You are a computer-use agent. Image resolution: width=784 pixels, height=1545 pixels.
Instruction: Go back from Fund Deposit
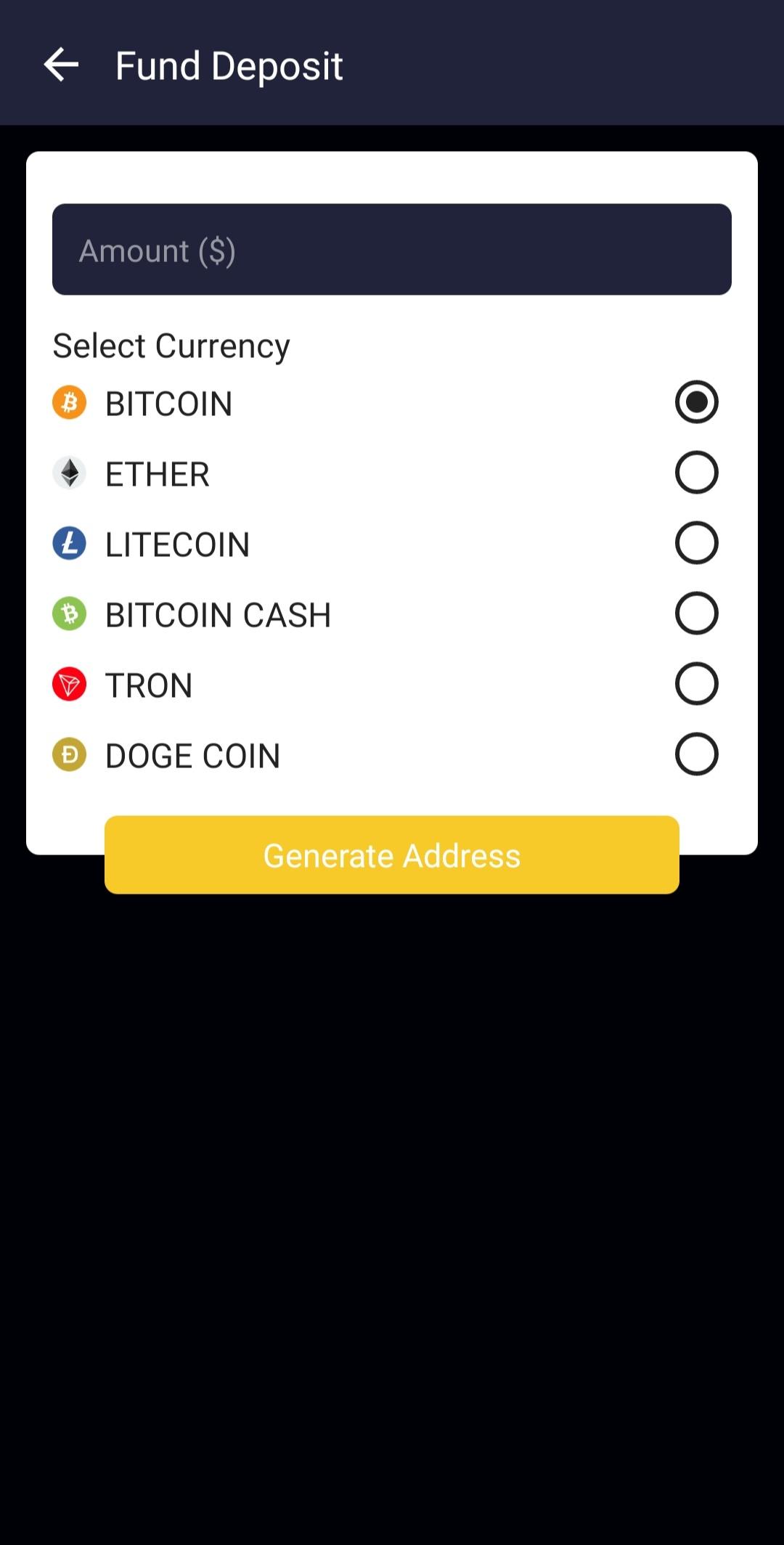click(61, 65)
